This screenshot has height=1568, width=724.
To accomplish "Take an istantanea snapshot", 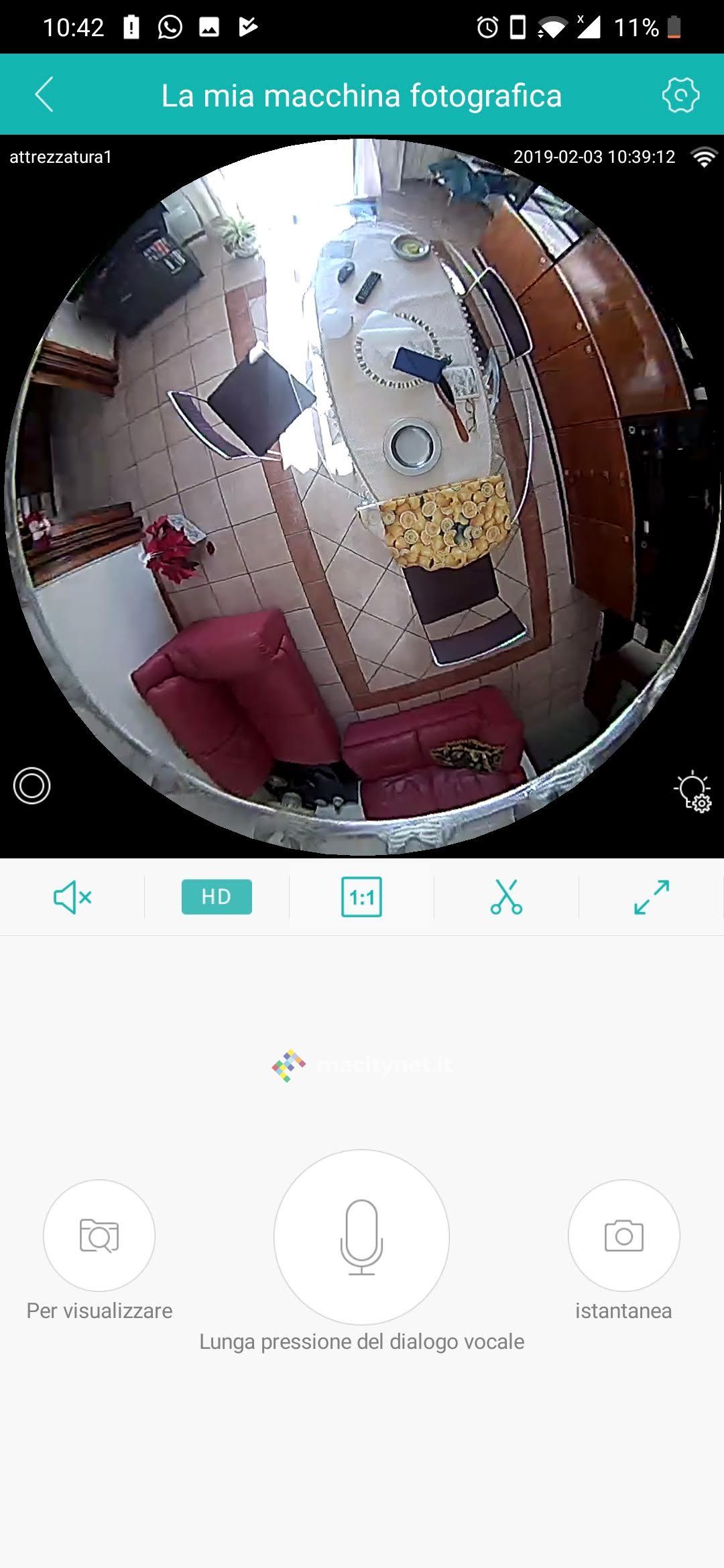I will (x=623, y=1236).
